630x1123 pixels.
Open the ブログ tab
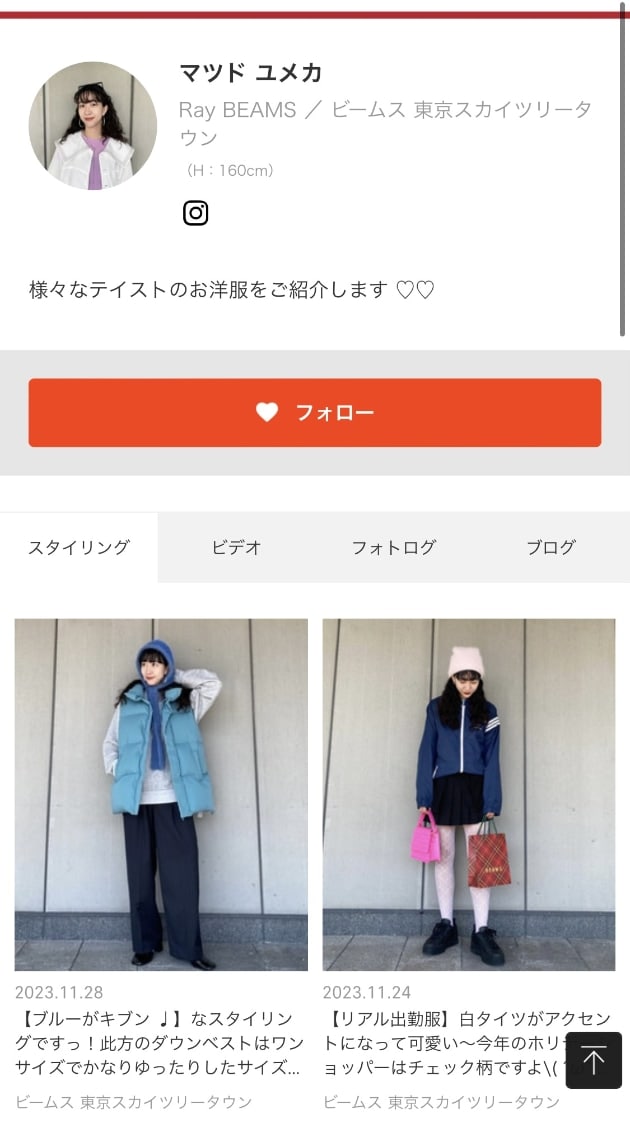(551, 547)
